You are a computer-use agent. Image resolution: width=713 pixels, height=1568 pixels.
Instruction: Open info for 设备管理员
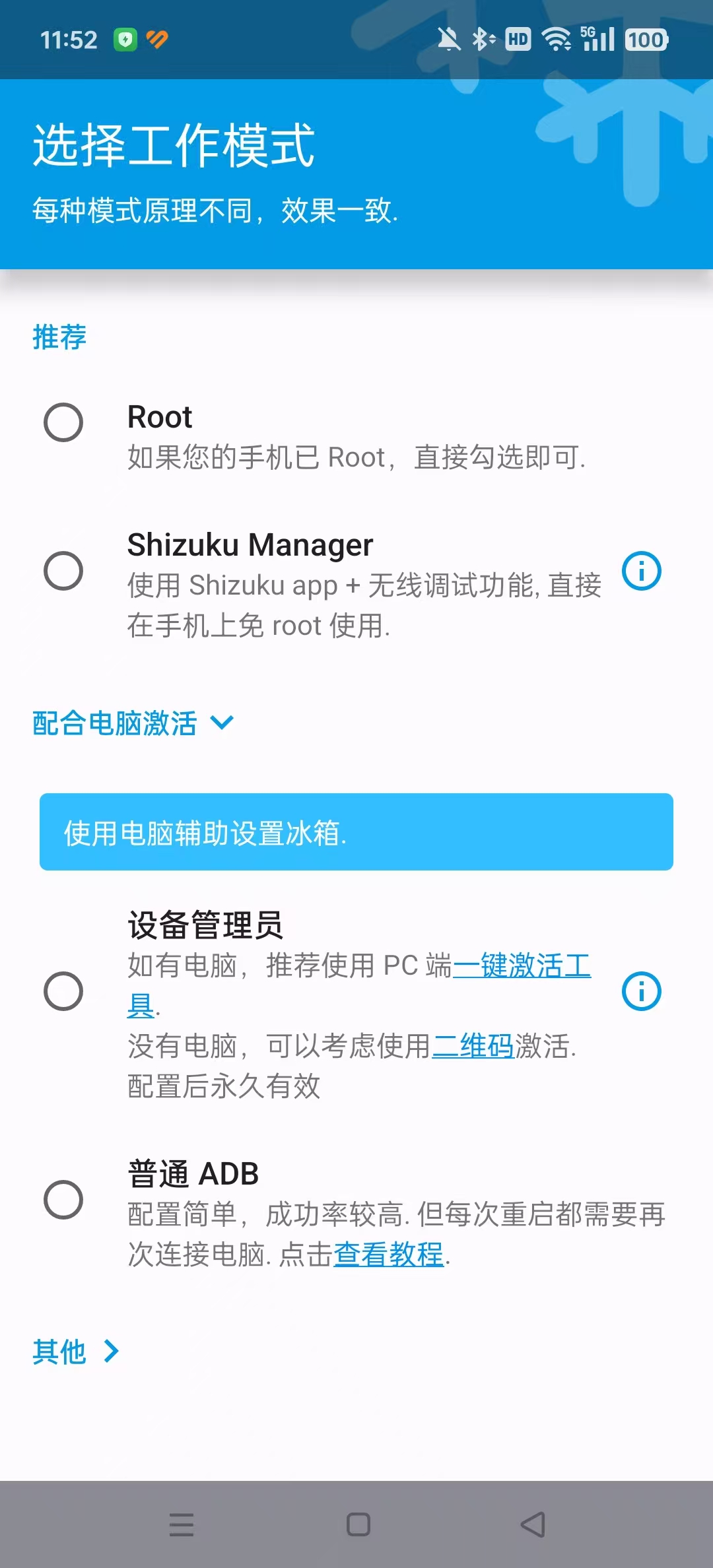(x=641, y=991)
